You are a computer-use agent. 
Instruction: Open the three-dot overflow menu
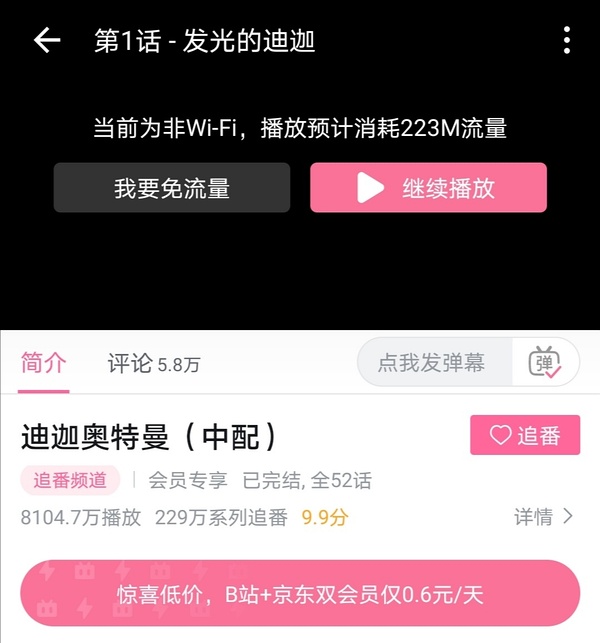[567, 40]
